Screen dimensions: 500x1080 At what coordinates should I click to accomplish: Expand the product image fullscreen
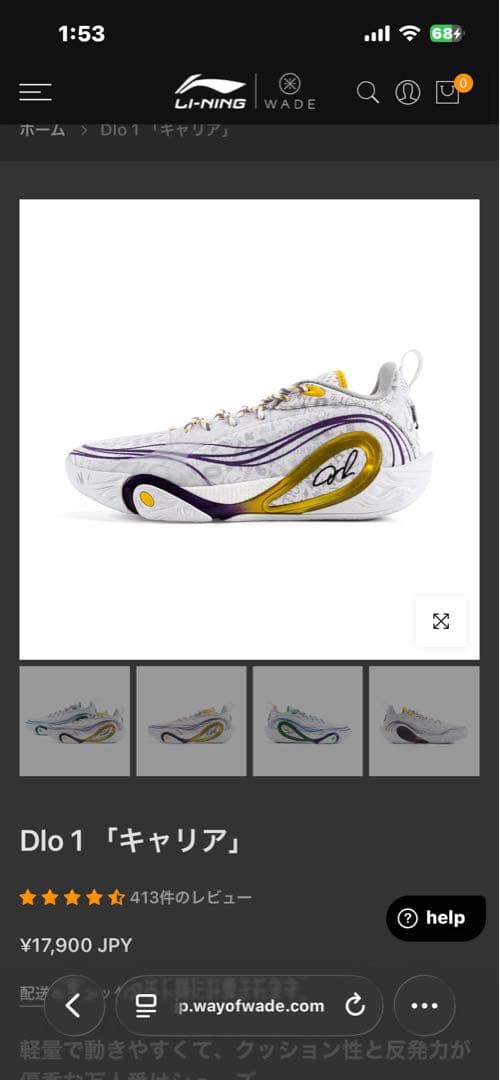pyautogui.click(x=441, y=621)
